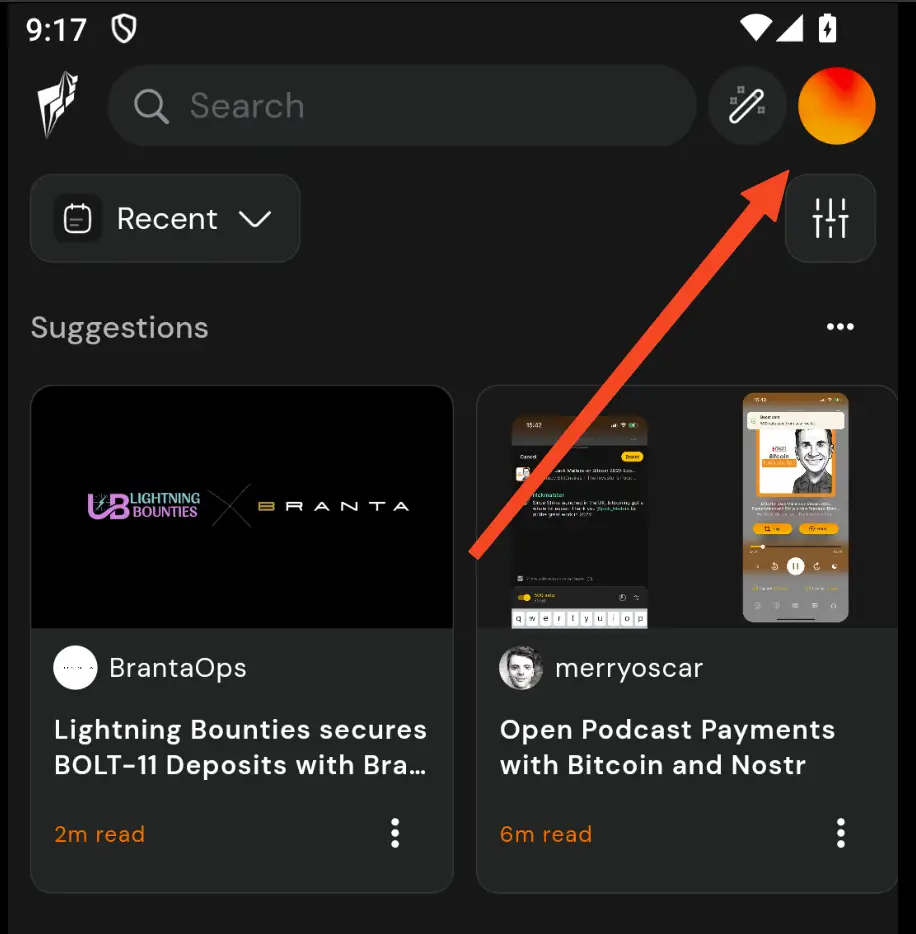Open the article composer pen icon

pyautogui.click(x=747, y=105)
